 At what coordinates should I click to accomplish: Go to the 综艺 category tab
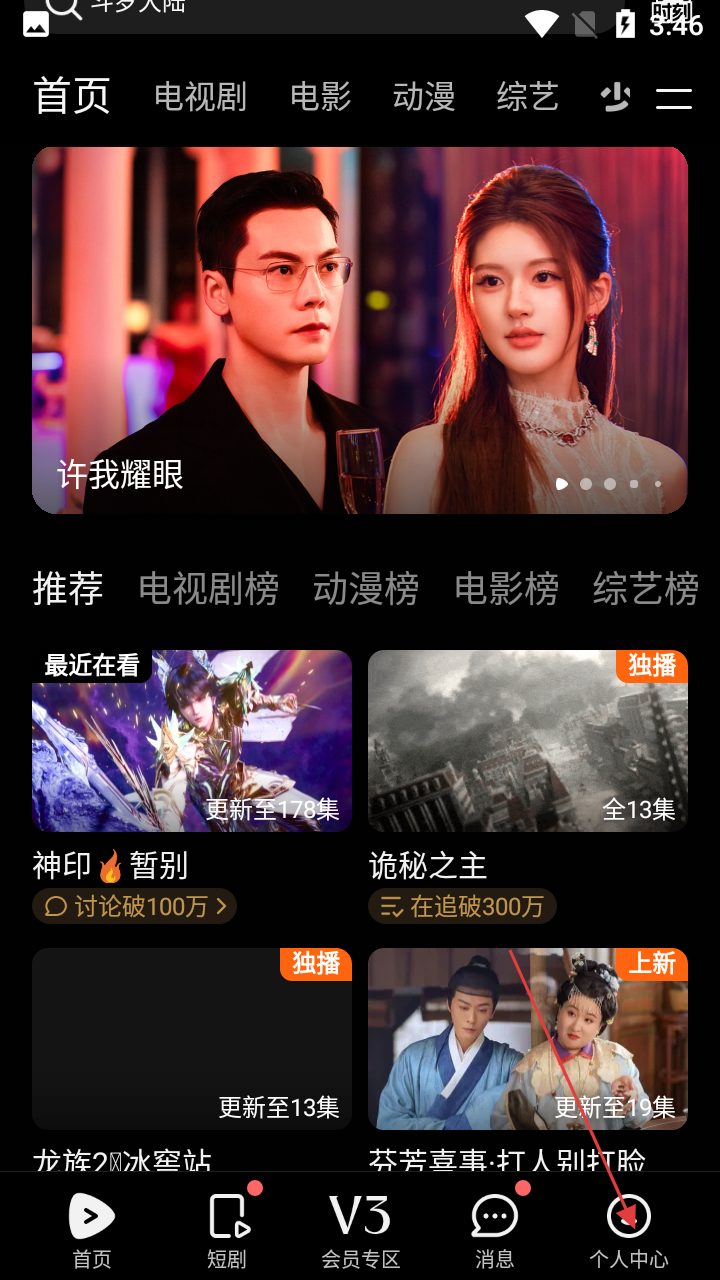(x=527, y=97)
